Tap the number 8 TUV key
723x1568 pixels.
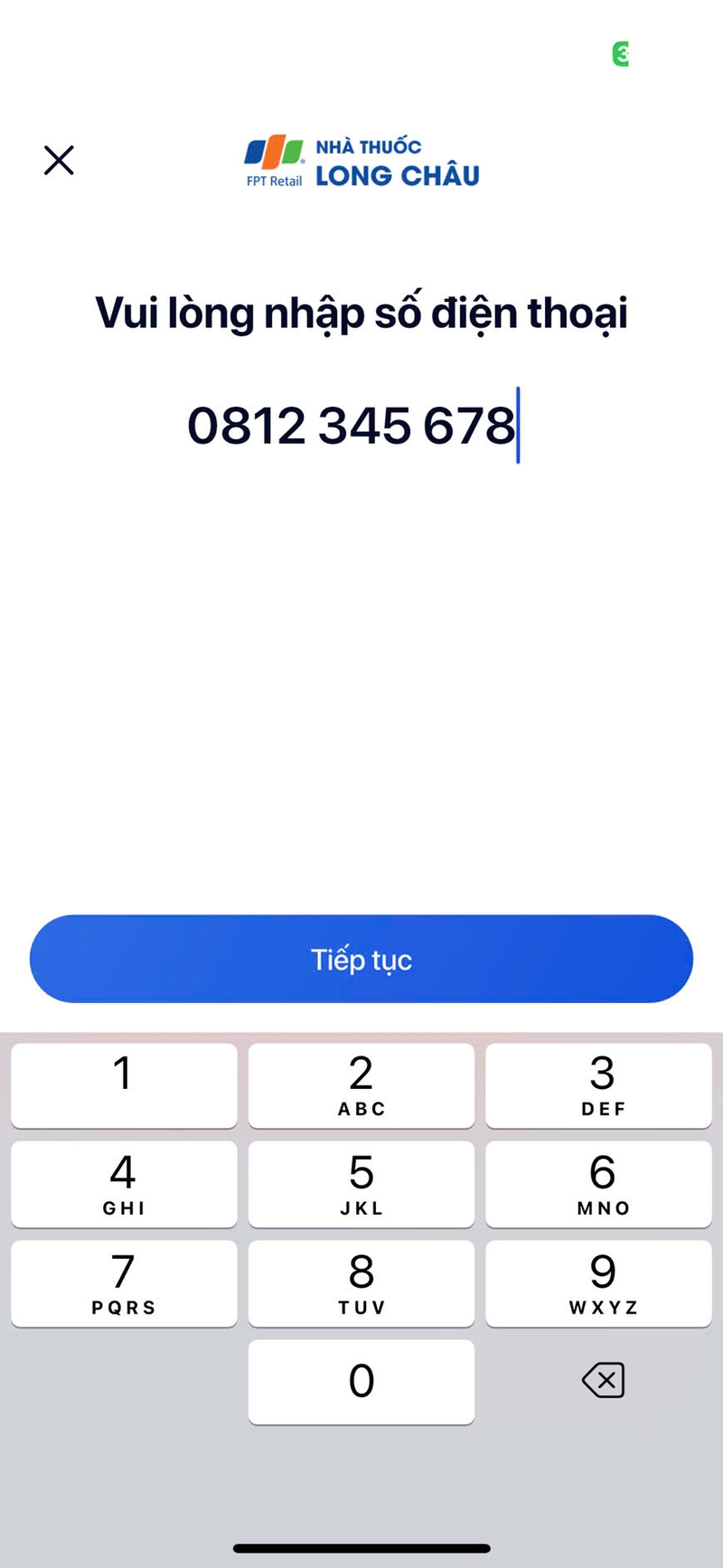pos(361,1283)
